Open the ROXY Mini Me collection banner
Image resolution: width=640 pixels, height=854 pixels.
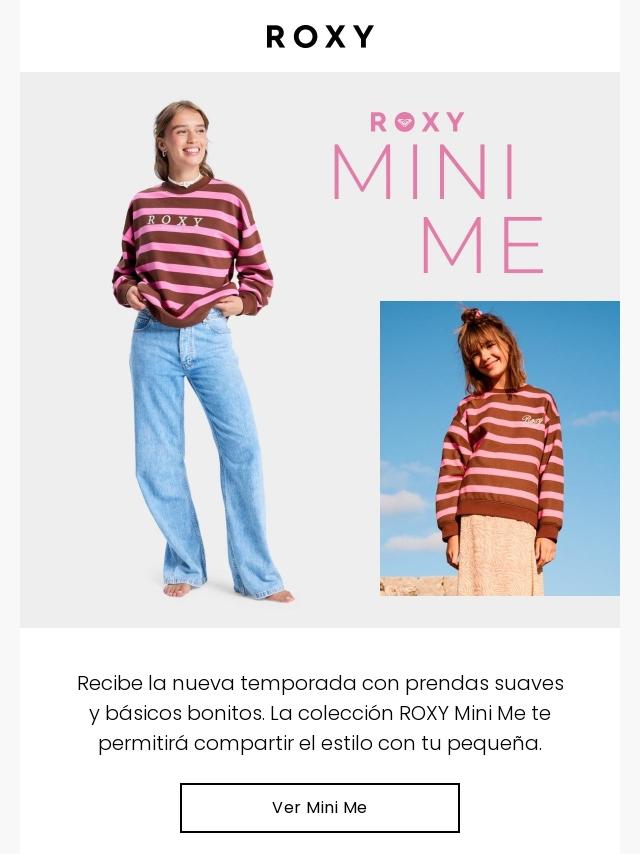[320, 350]
